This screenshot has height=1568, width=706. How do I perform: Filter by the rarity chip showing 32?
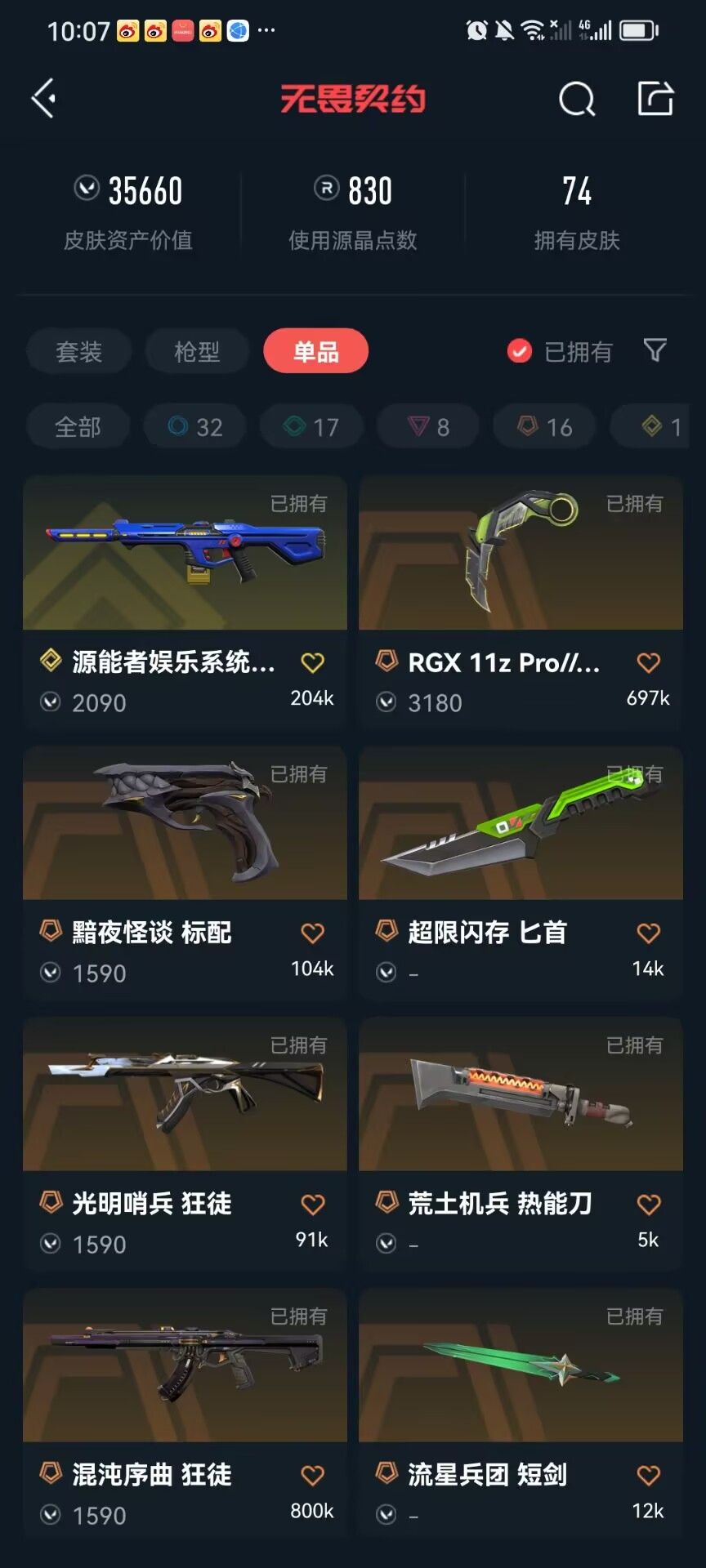[x=194, y=426]
